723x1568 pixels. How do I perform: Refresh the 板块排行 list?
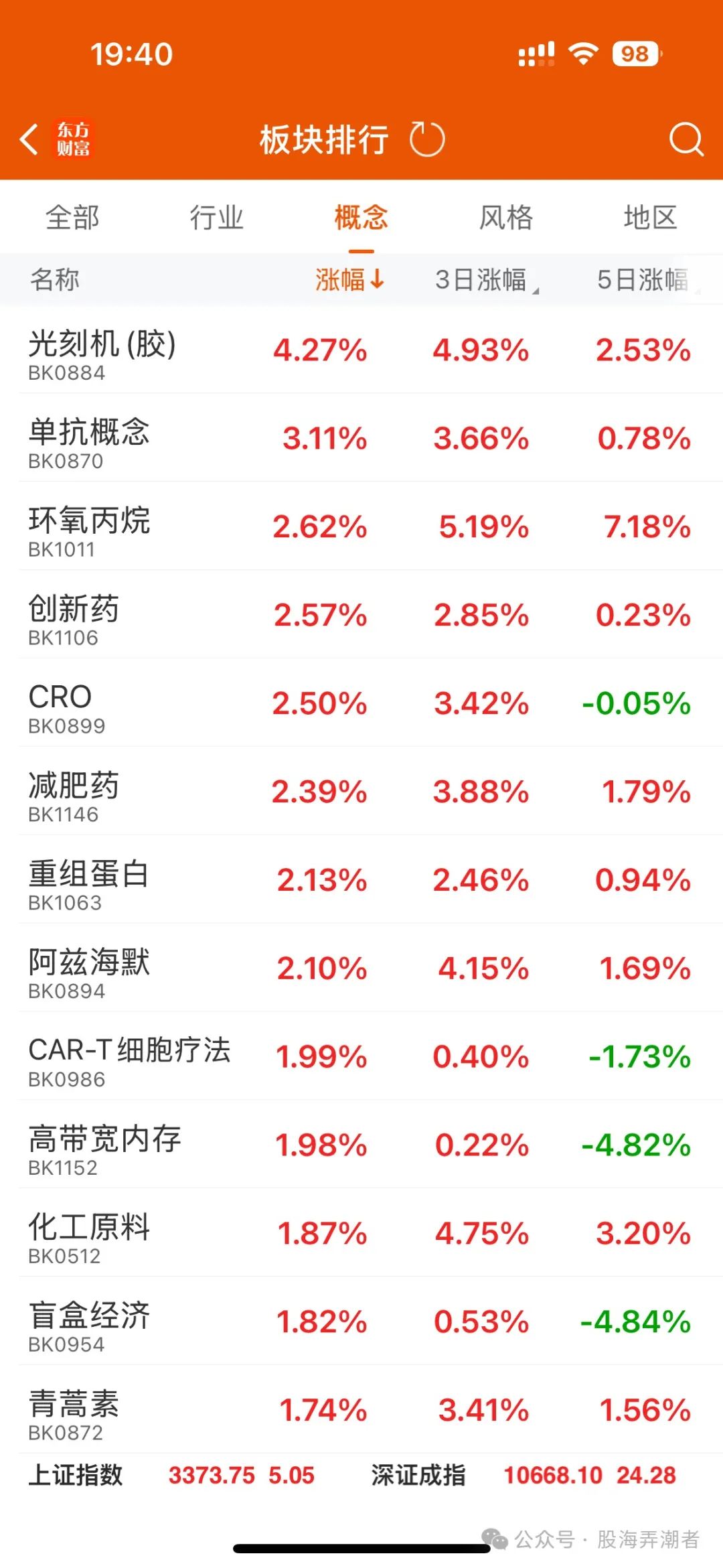coord(427,139)
